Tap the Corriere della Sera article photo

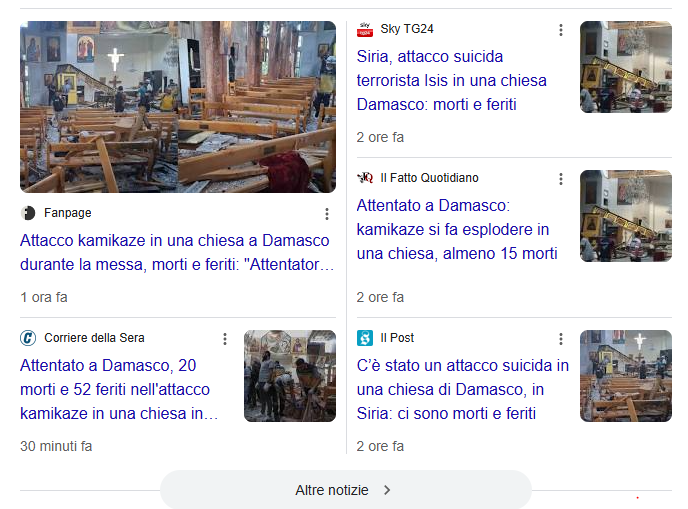tap(290, 376)
